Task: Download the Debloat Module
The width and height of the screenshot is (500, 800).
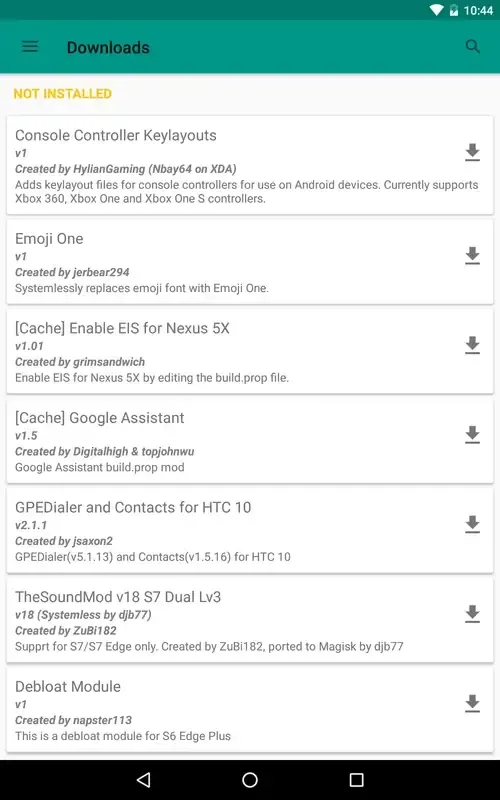Action: click(472, 704)
